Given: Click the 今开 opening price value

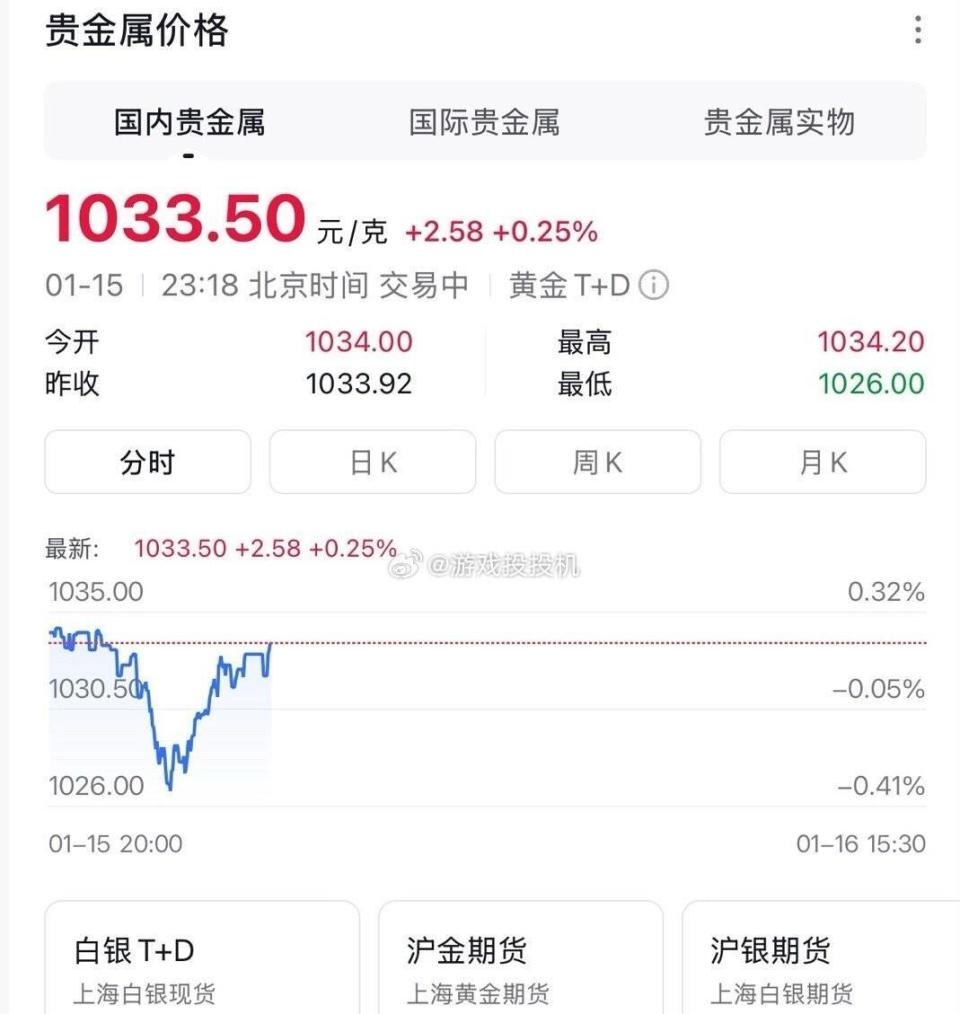Looking at the screenshot, I should [358, 342].
